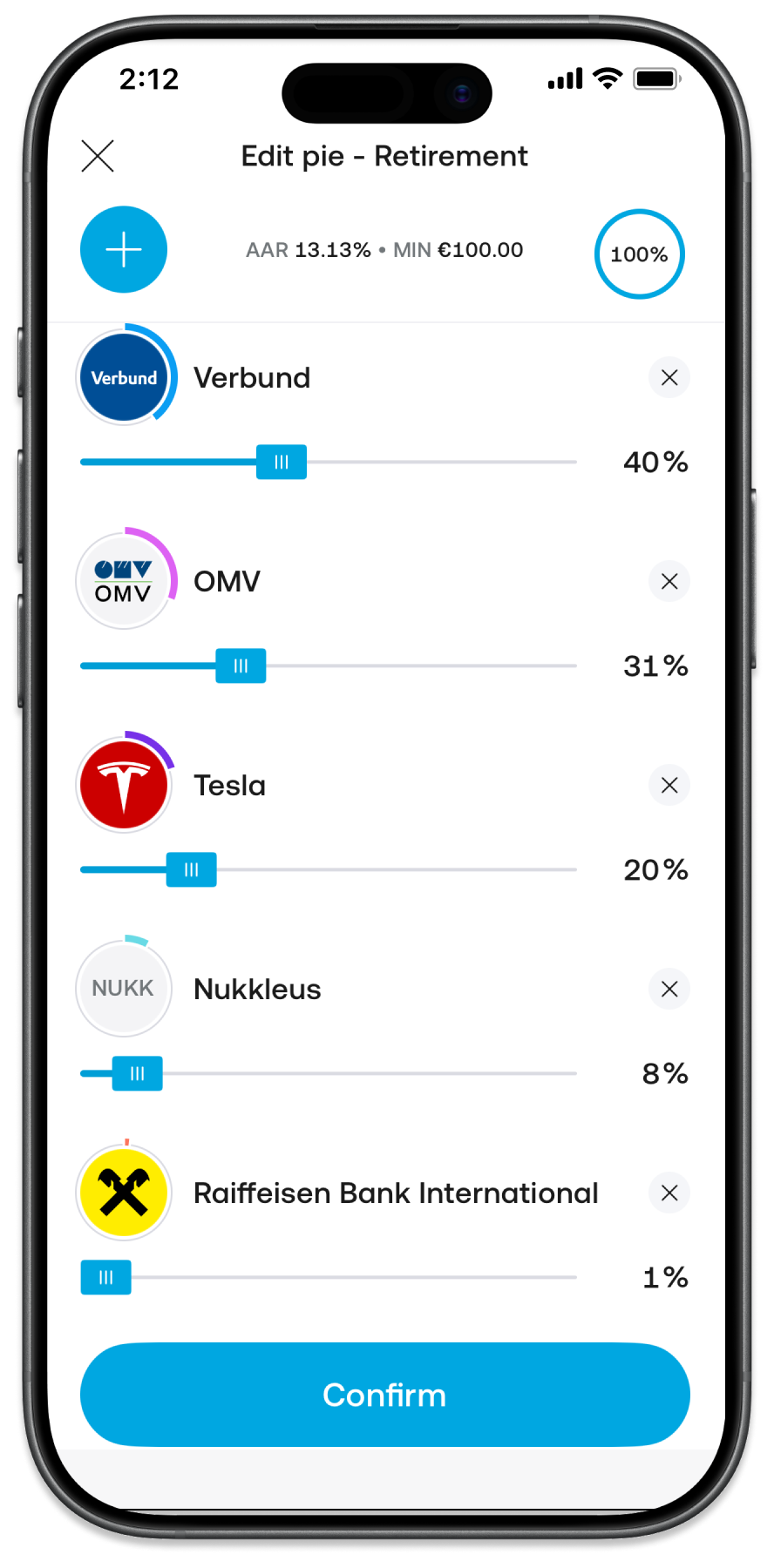Screen dimensions: 774x1568
Task: Remove OMV from the pie
Action: (x=669, y=582)
